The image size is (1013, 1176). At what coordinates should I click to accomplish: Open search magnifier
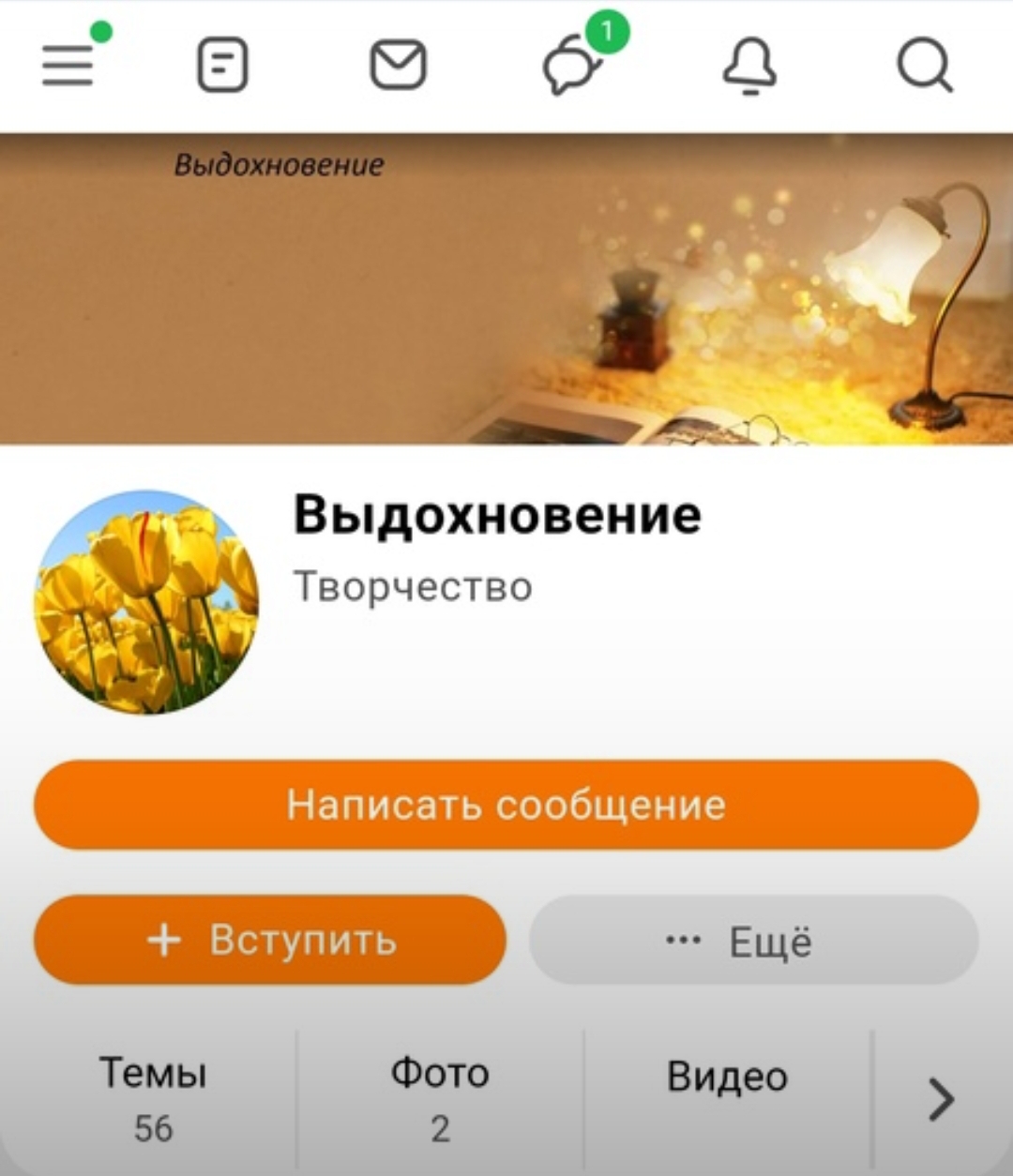pos(924,66)
